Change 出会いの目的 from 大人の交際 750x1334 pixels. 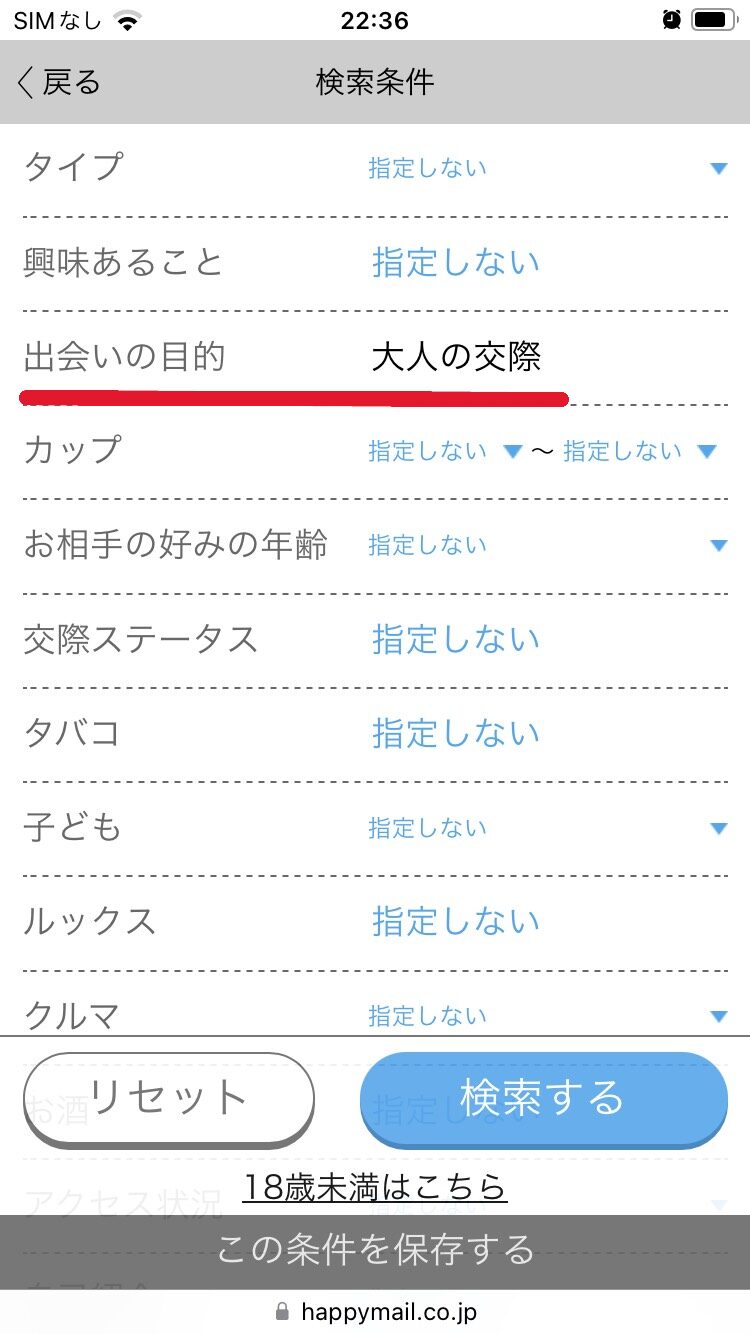point(456,357)
